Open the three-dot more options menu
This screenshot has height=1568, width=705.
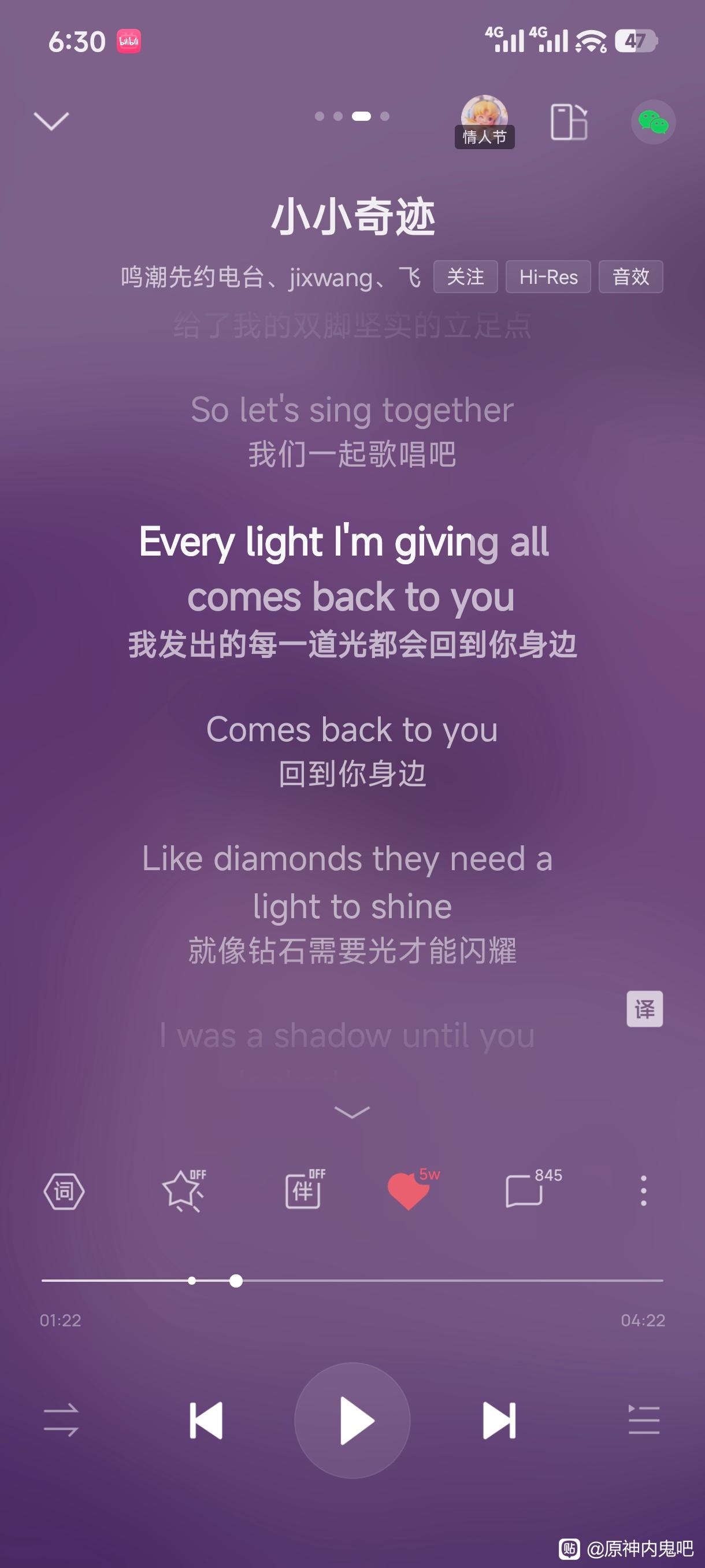point(643,1190)
